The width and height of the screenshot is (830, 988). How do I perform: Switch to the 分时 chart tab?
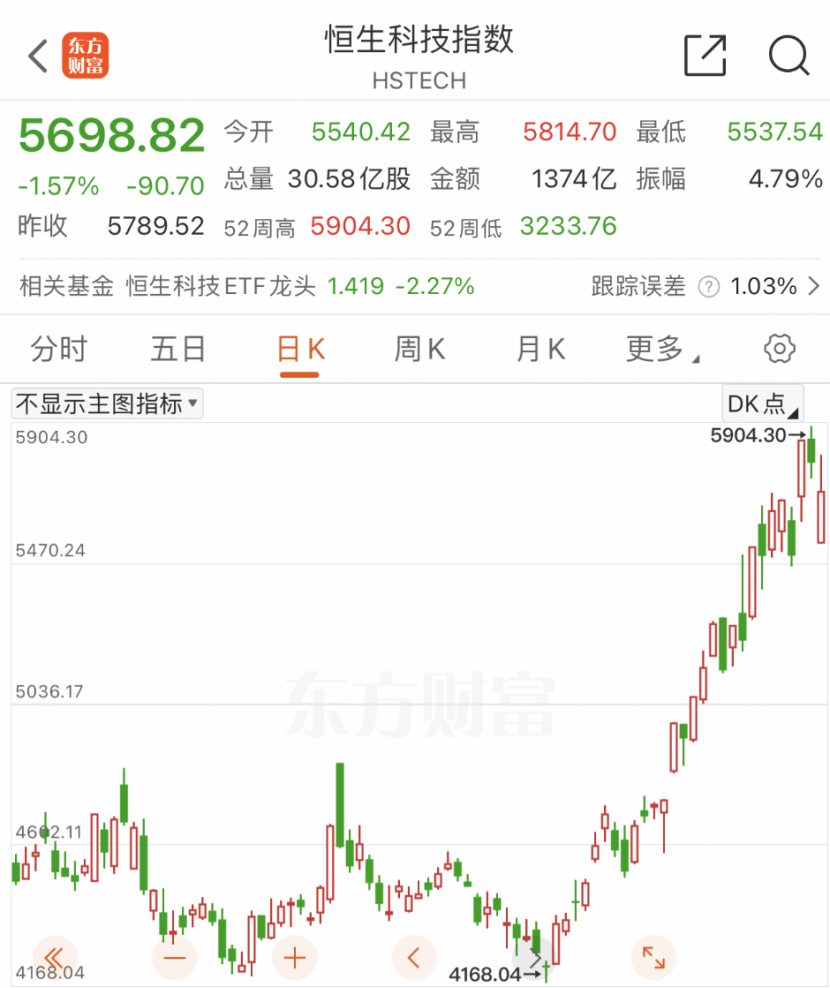59,349
